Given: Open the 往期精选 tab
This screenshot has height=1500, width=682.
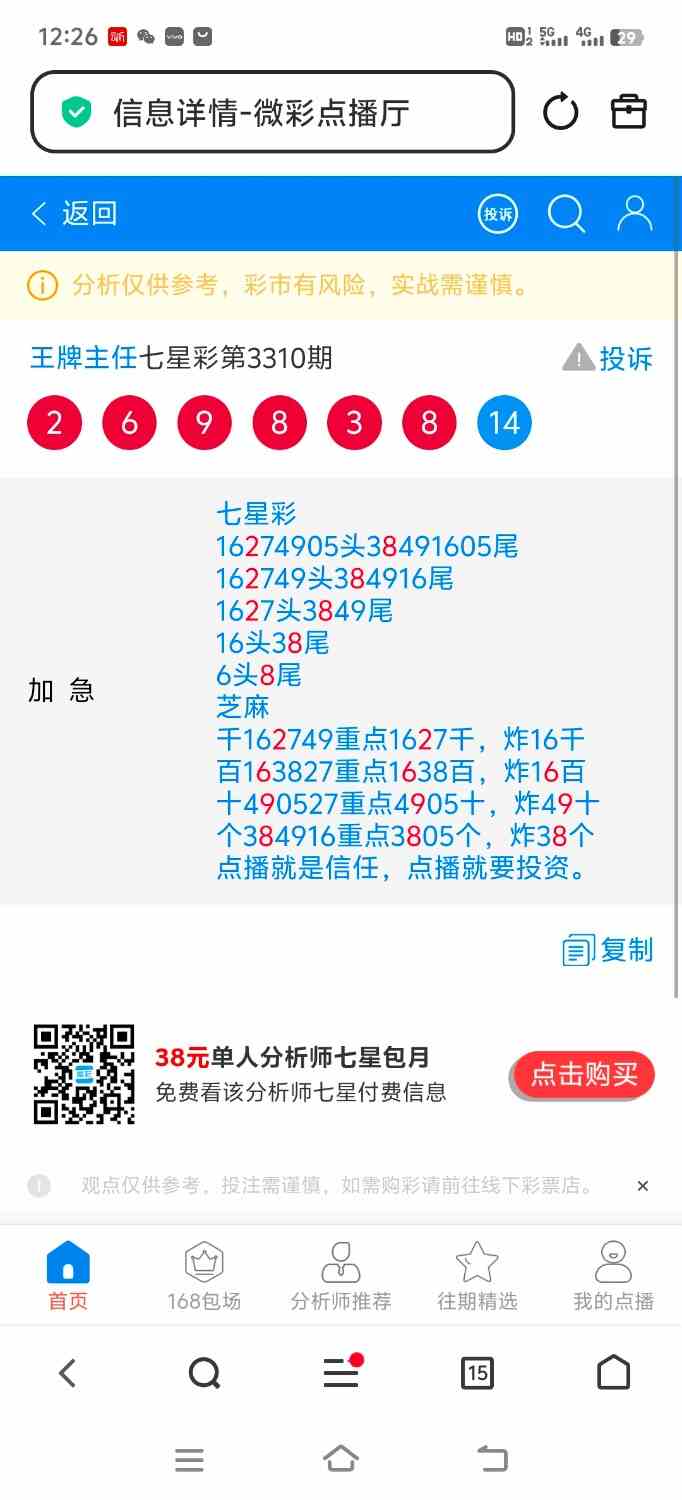Looking at the screenshot, I should point(477,1275).
